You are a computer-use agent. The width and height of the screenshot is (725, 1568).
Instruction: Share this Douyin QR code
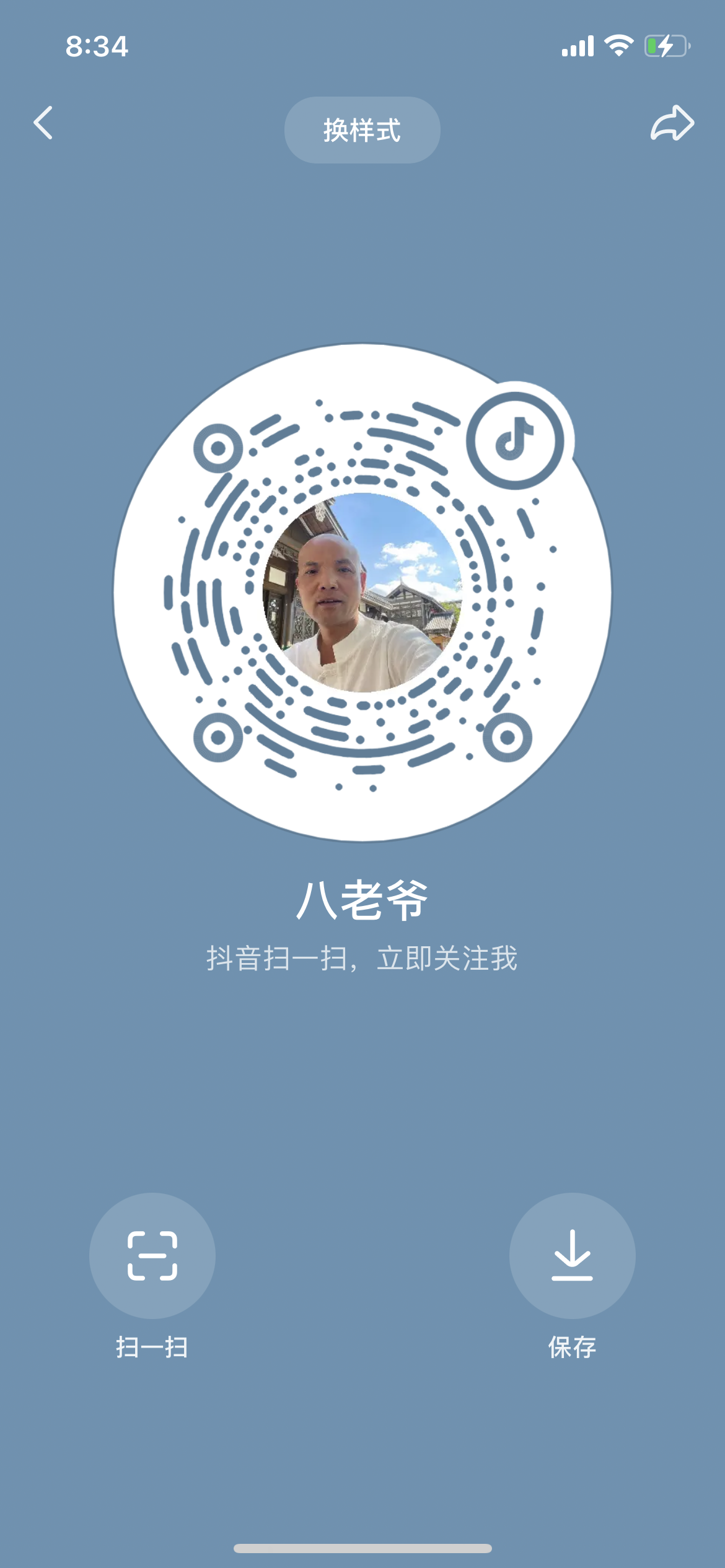[x=672, y=123]
